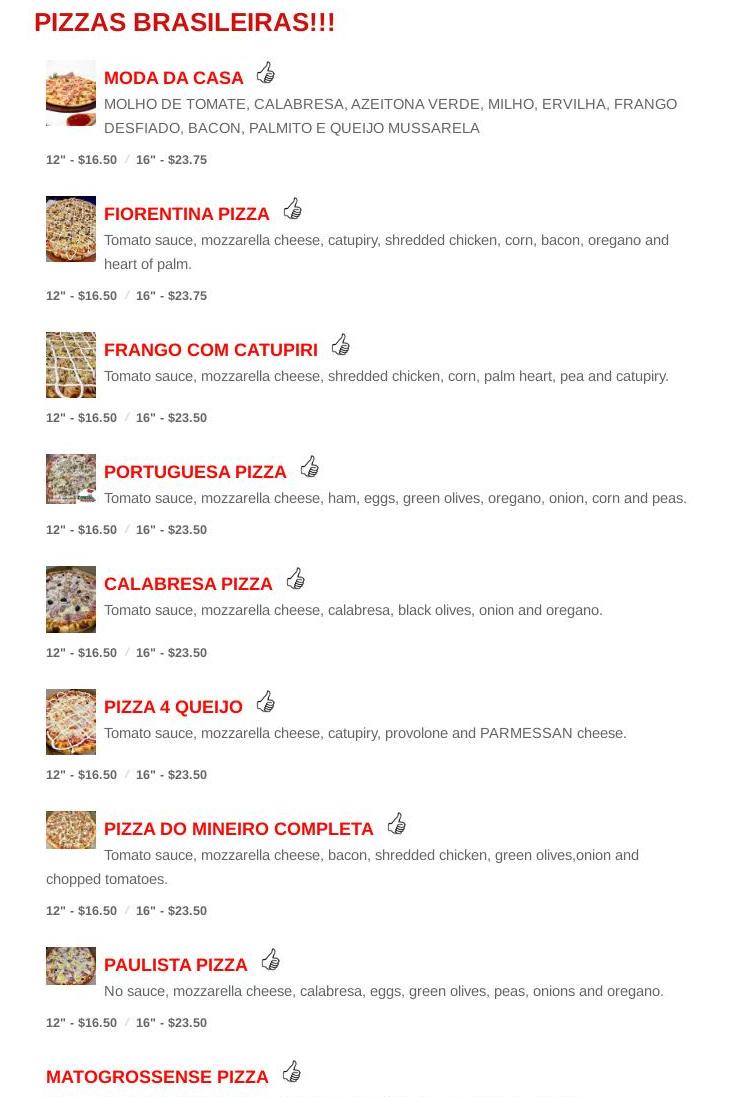Choose the Portuguesa Pizza title
The width and height of the screenshot is (730, 1097).
click(195, 472)
